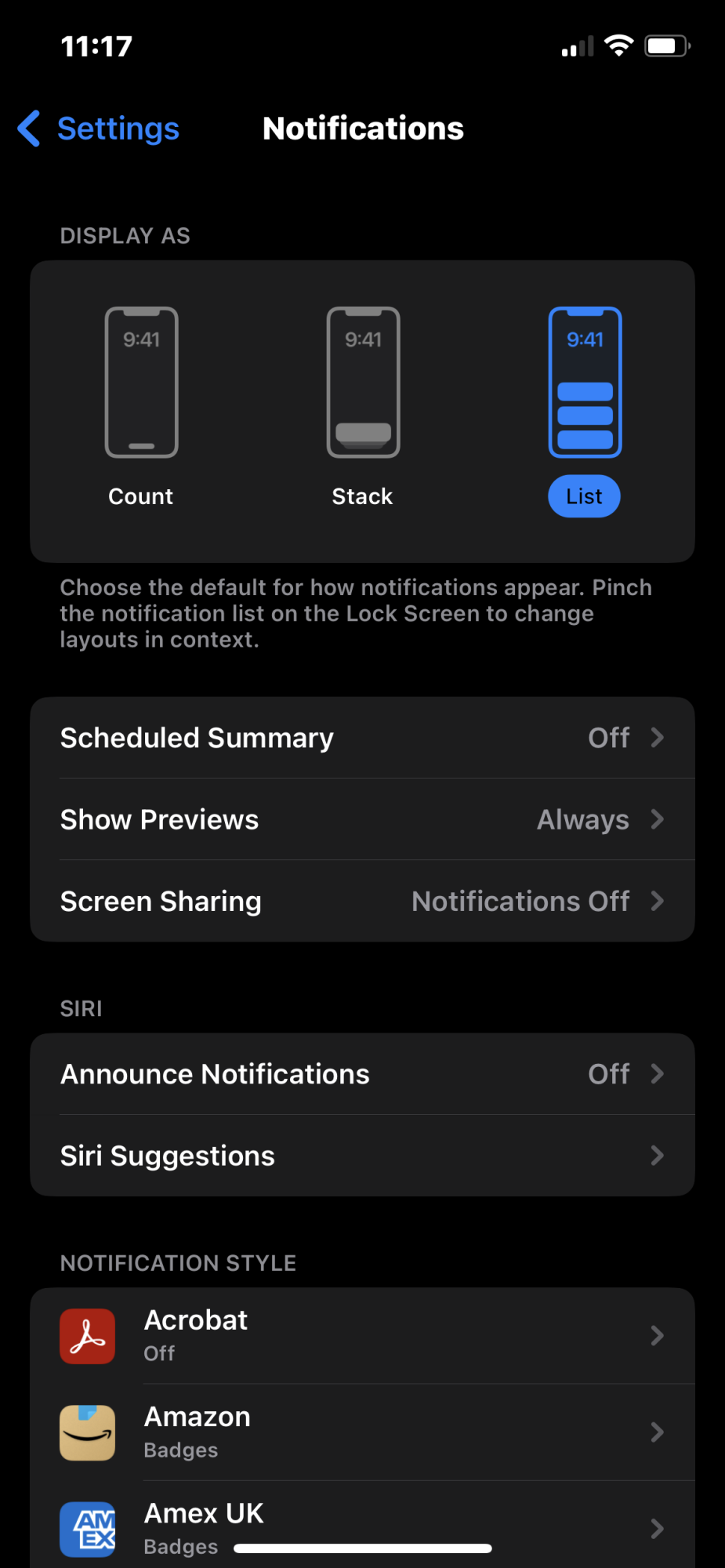
Task: Open Show Previews options
Action: (362, 819)
